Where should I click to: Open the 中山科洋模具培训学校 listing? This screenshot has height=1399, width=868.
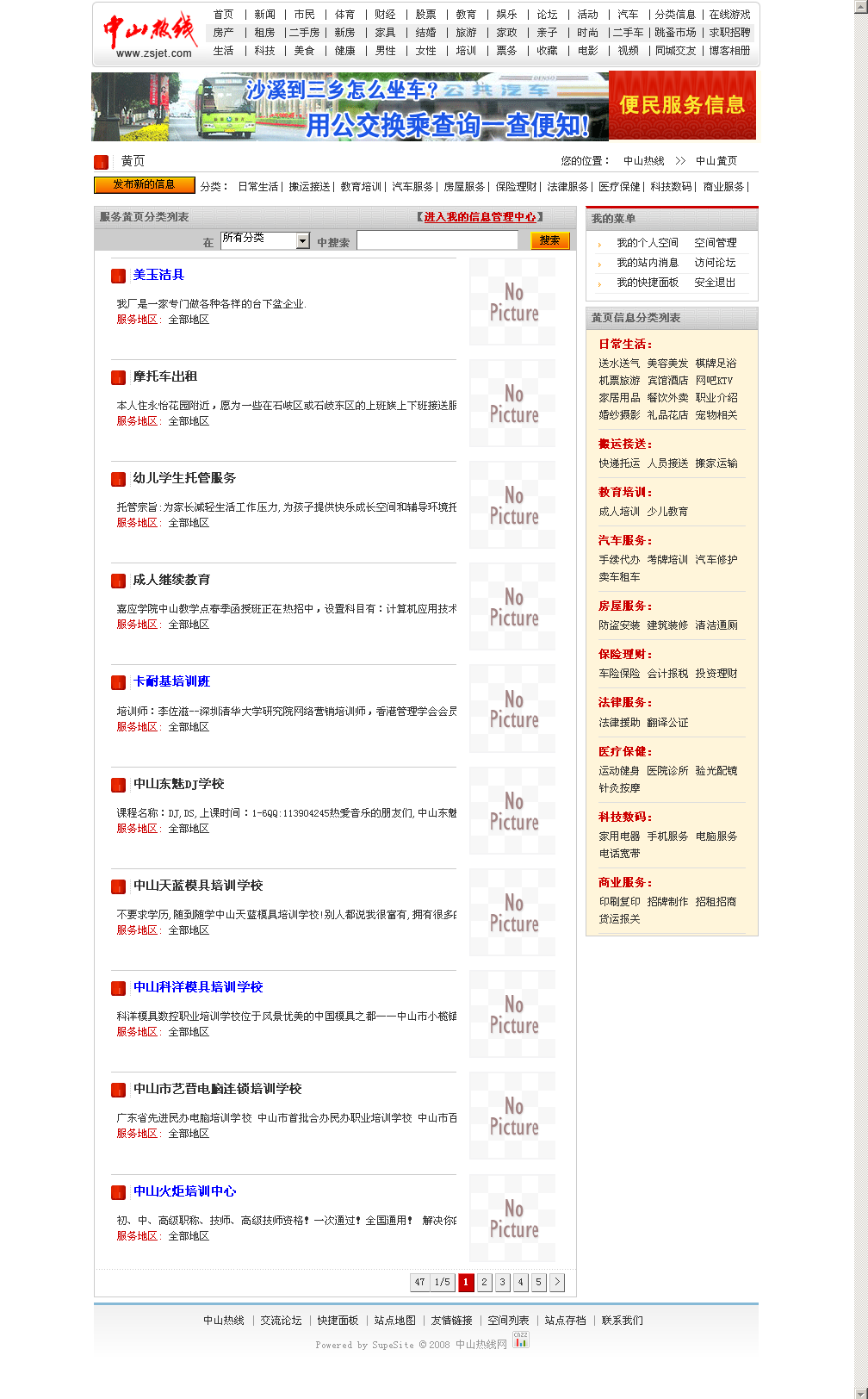198,987
